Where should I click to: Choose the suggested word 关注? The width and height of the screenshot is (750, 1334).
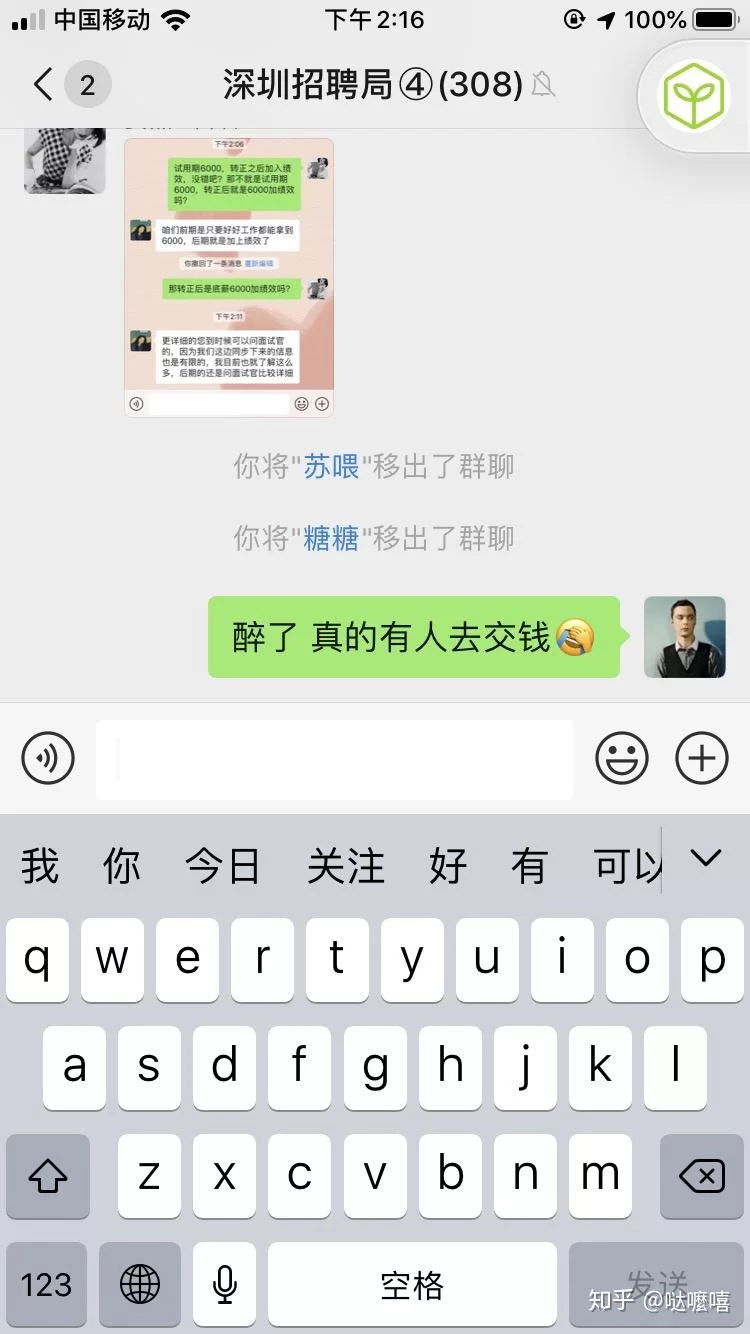[345, 865]
